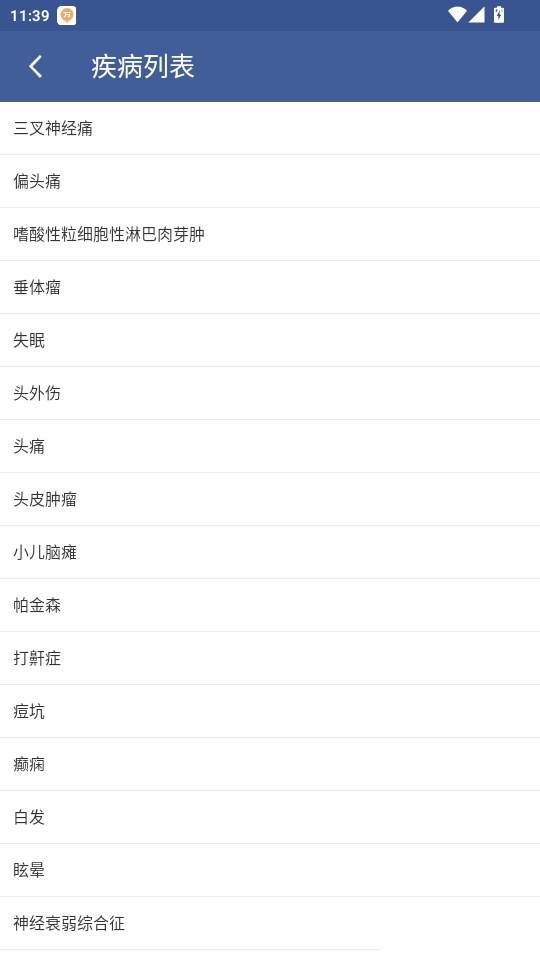Open 头皮肿瘤 in the disease list
Image resolution: width=540 pixels, height=960 pixels.
click(270, 499)
